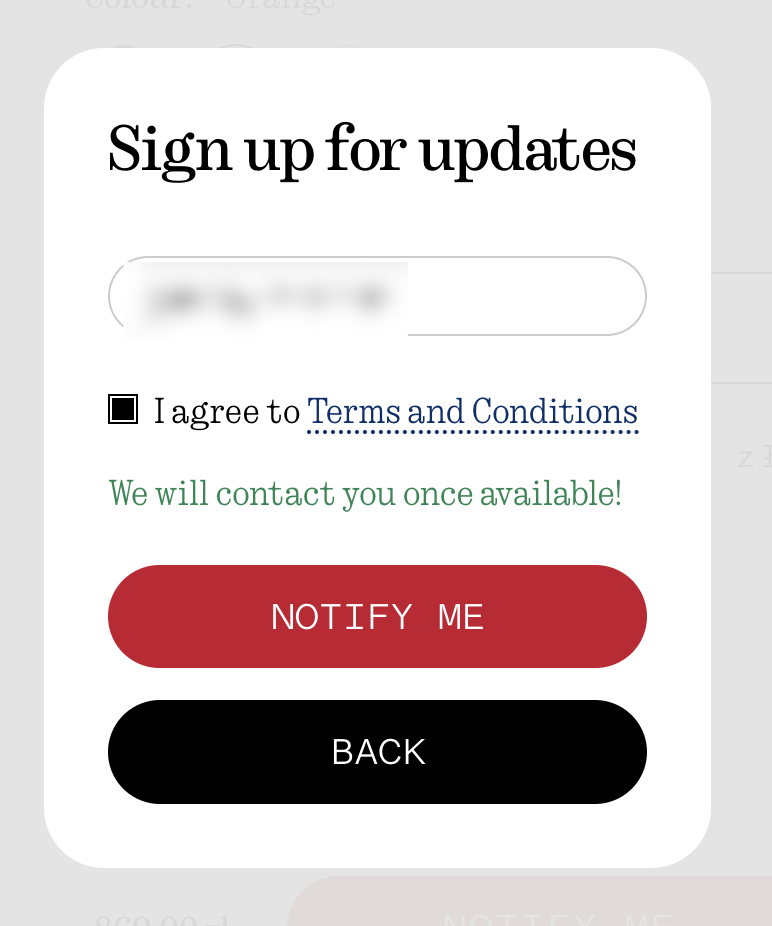This screenshot has height=926, width=772.
Task: Go back with the Back button
Action: (377, 752)
